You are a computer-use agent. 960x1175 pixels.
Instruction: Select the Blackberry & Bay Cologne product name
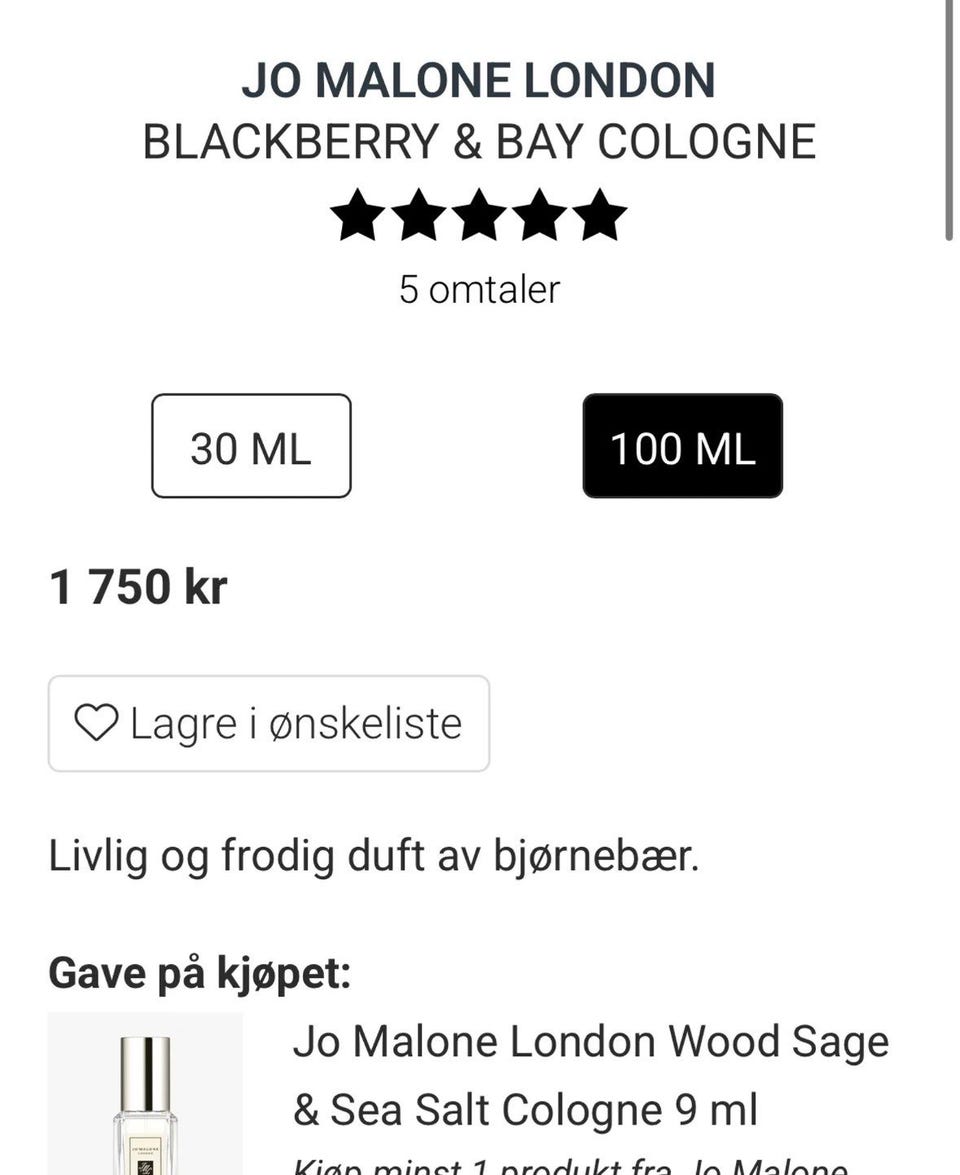tap(479, 142)
